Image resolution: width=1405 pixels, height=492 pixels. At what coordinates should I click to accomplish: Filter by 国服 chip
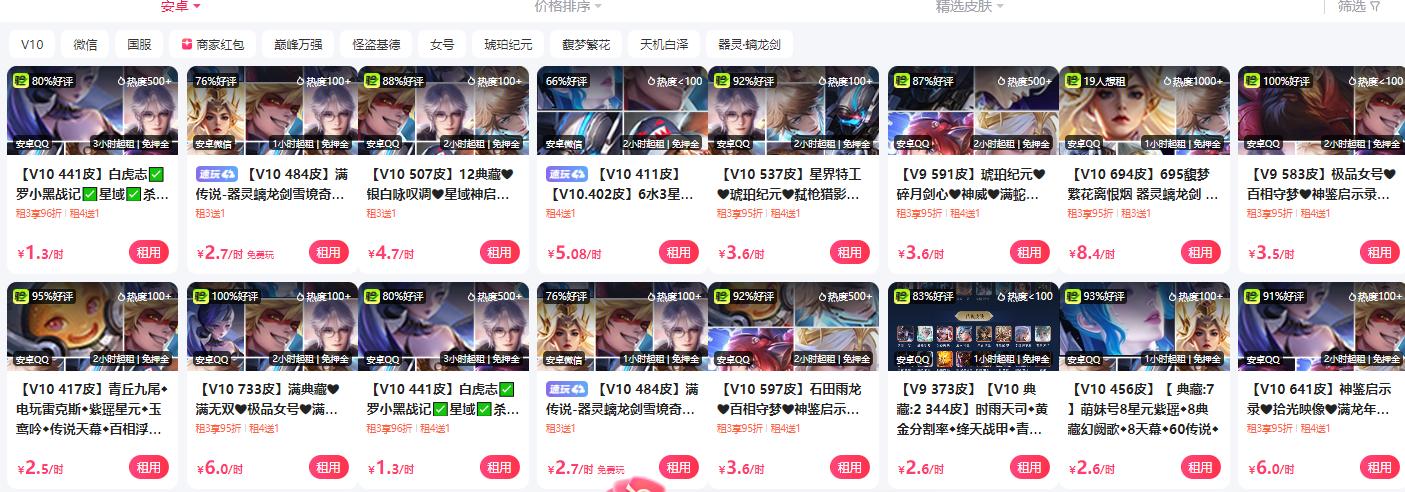(x=139, y=44)
